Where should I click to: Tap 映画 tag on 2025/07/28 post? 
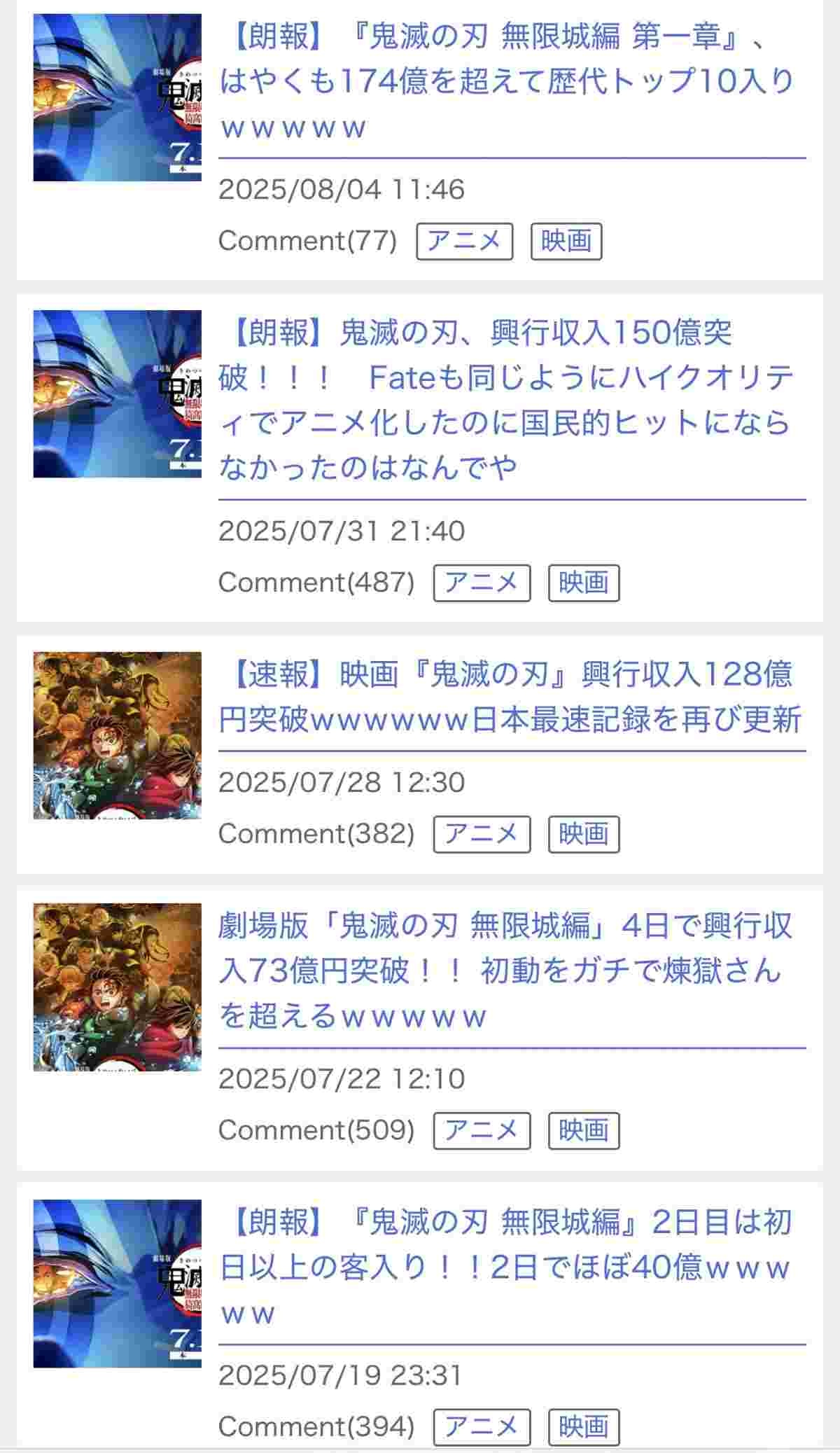point(583,835)
